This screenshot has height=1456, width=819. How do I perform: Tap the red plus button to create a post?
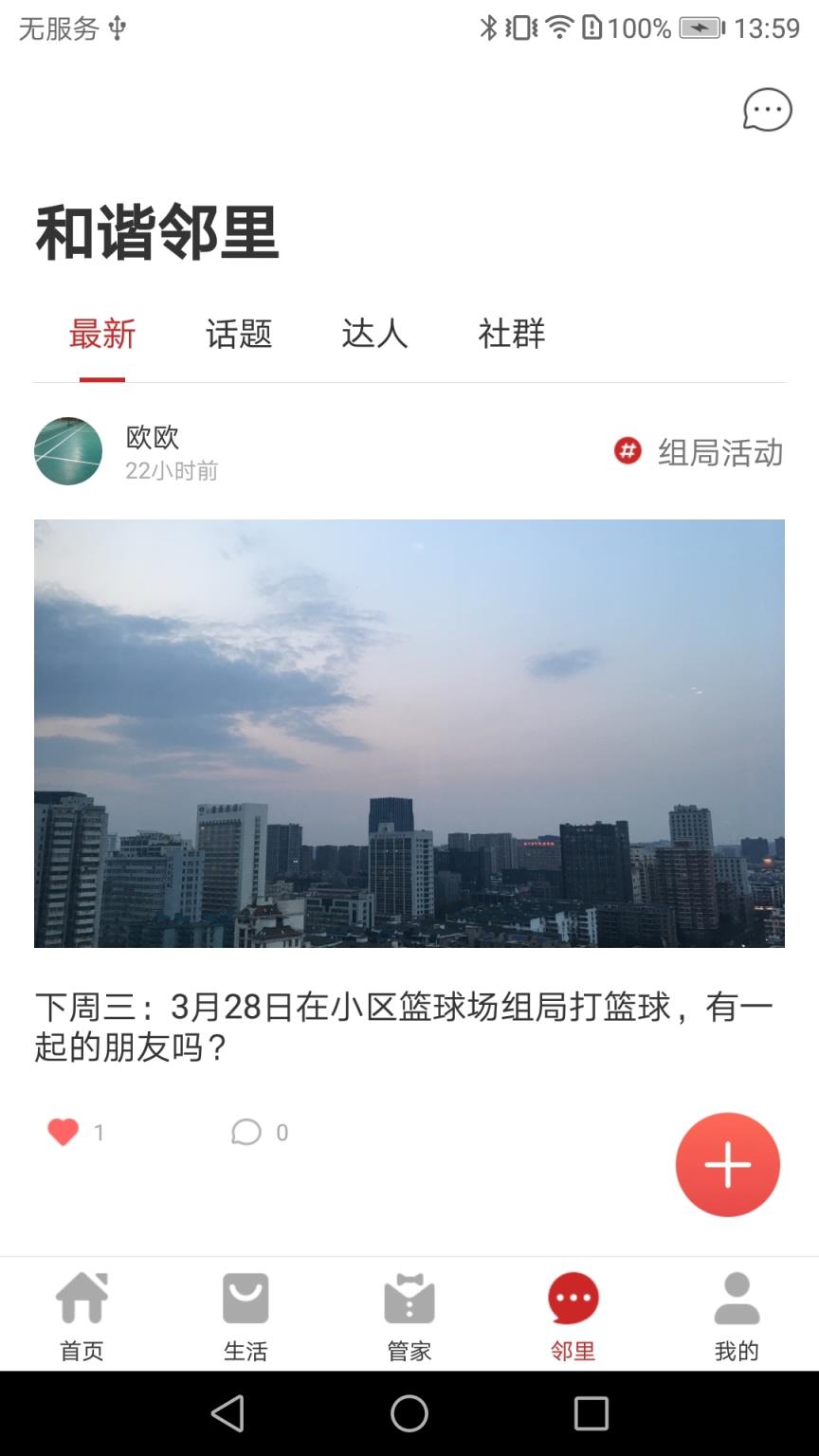727,1164
